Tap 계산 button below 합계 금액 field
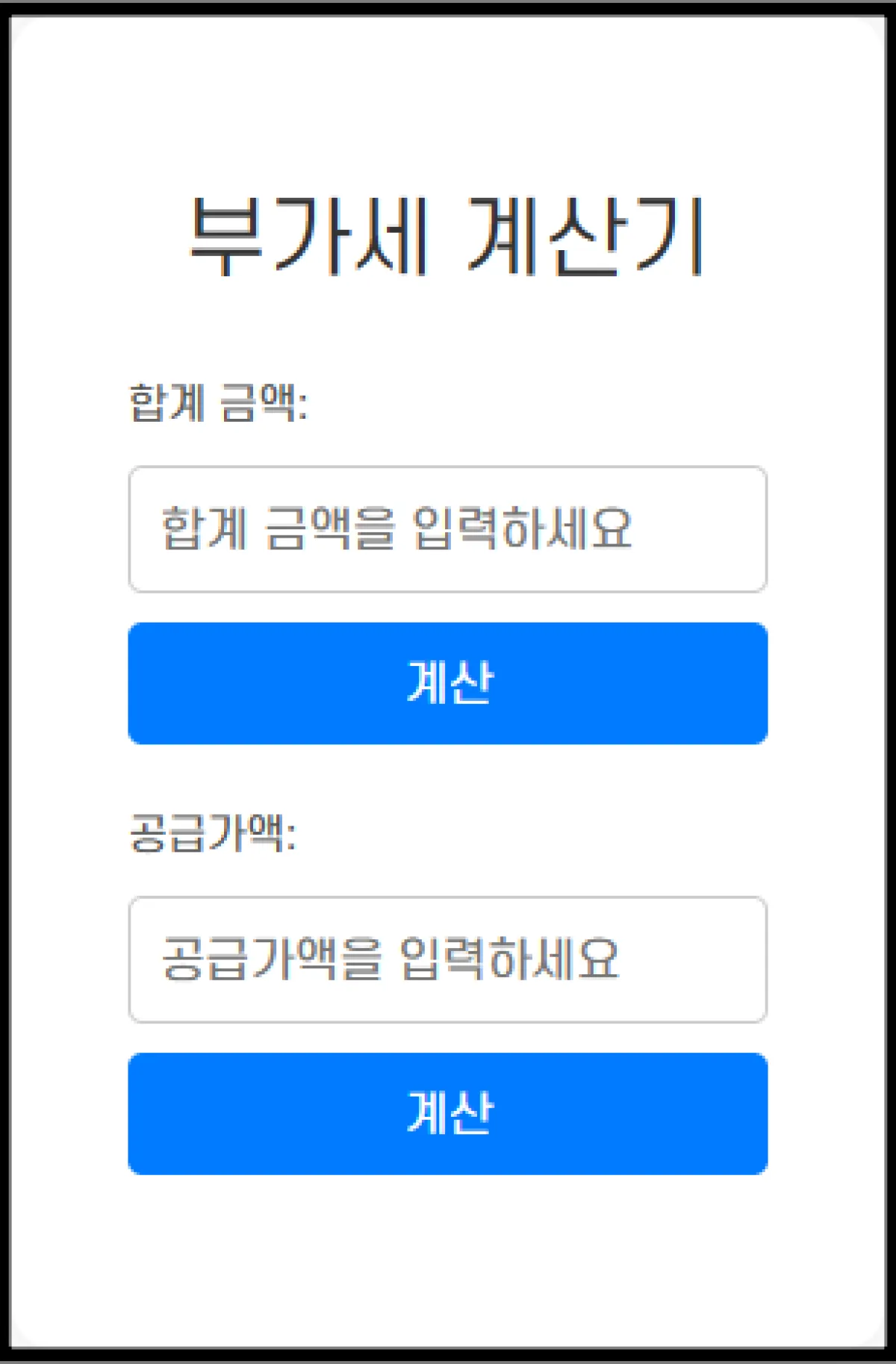 (447, 683)
